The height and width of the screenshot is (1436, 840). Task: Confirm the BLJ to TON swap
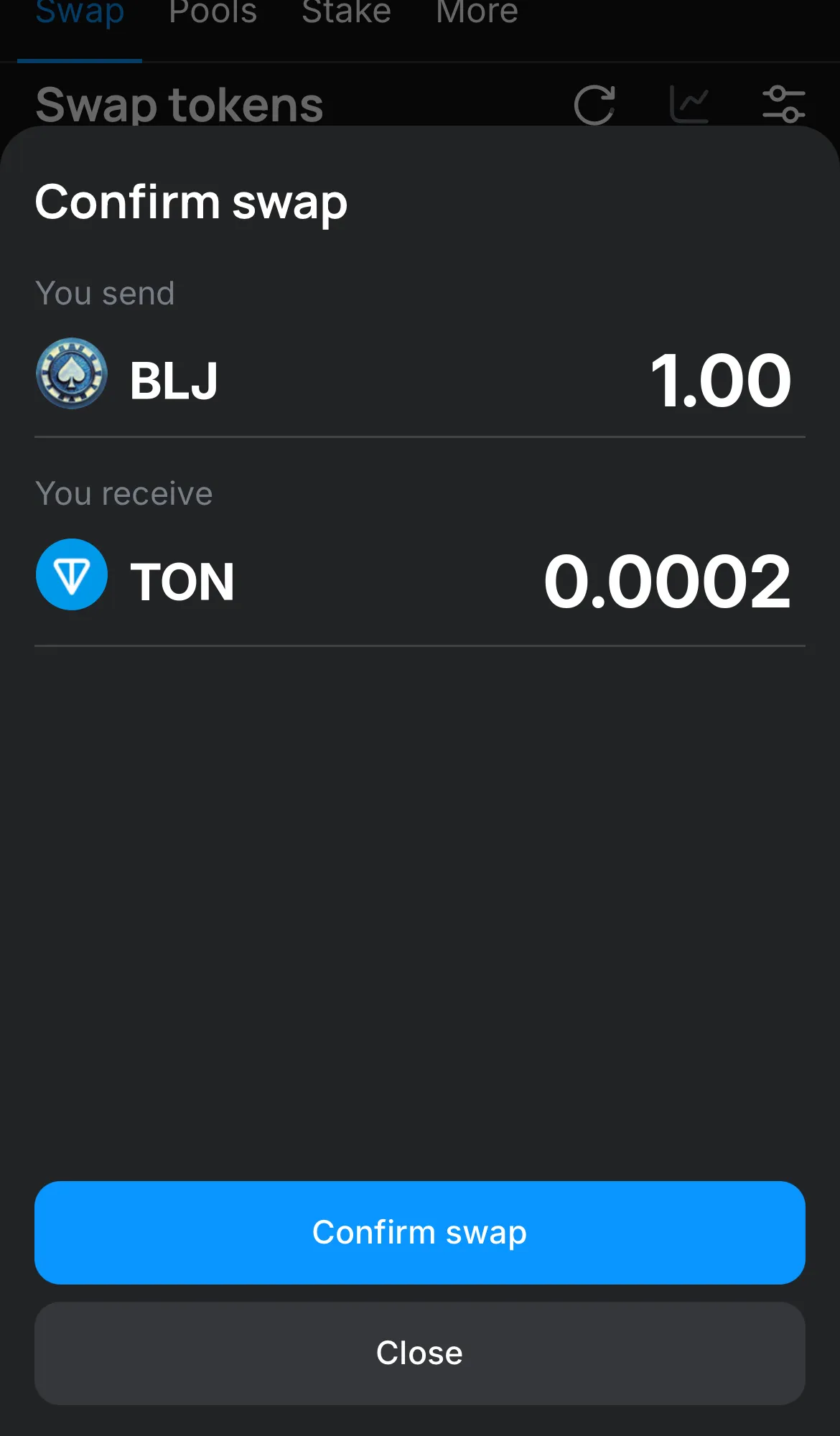click(x=420, y=1232)
